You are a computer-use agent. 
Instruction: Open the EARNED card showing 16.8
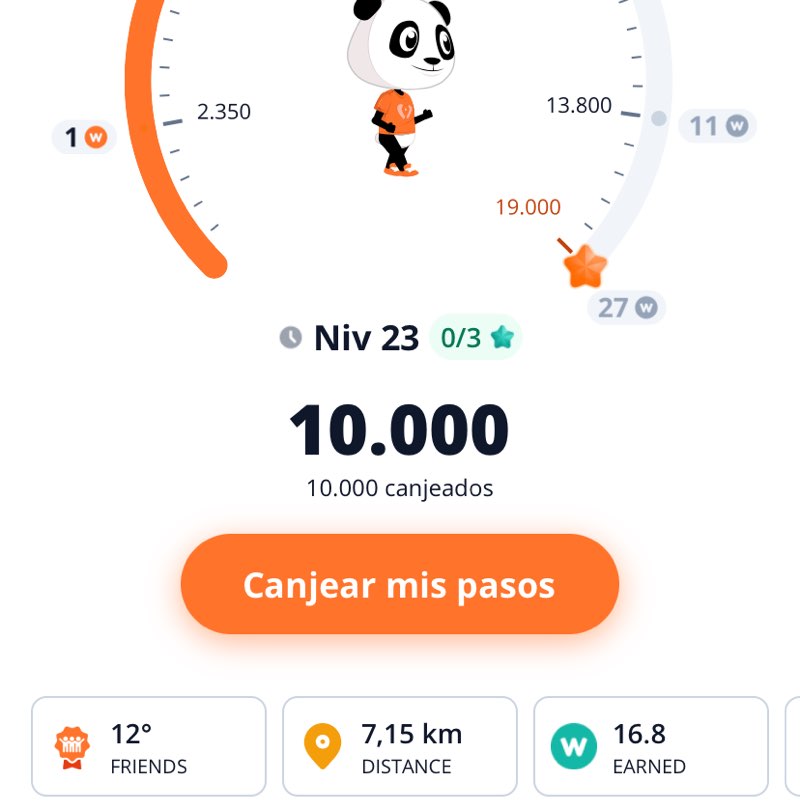click(650, 746)
